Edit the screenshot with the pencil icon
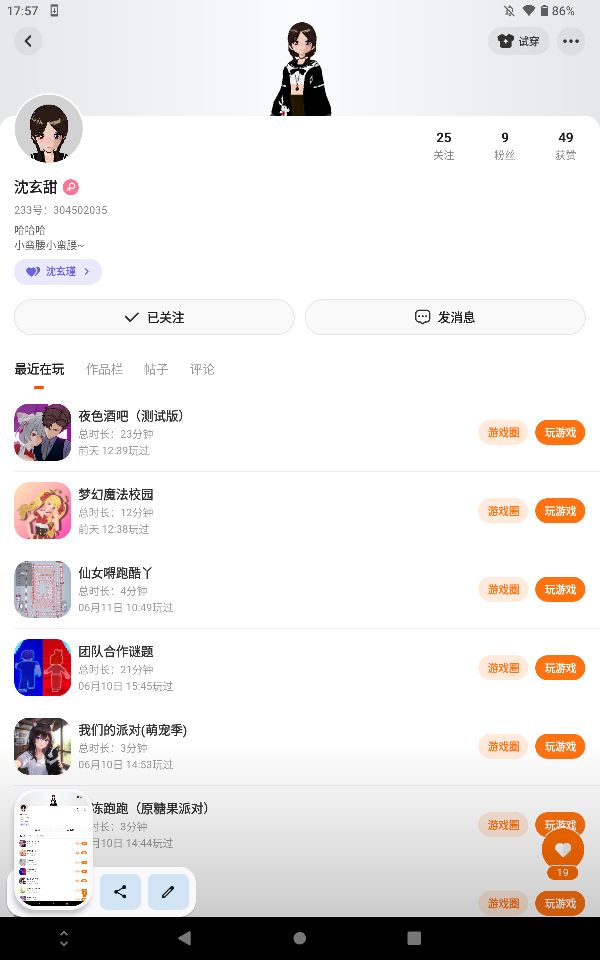 pyautogui.click(x=168, y=891)
